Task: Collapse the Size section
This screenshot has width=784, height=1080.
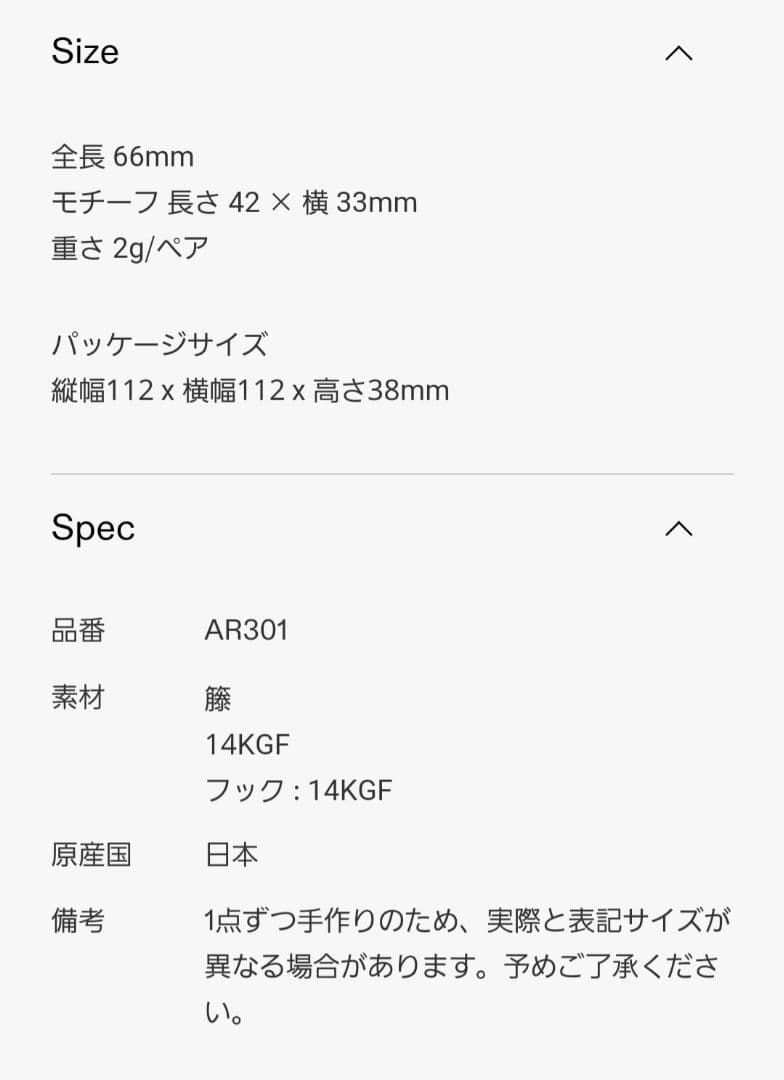Action: [x=678, y=53]
